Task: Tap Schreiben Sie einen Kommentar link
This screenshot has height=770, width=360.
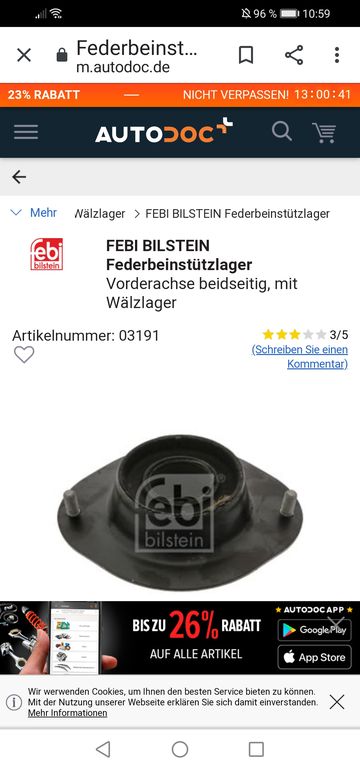Action: 300,357
